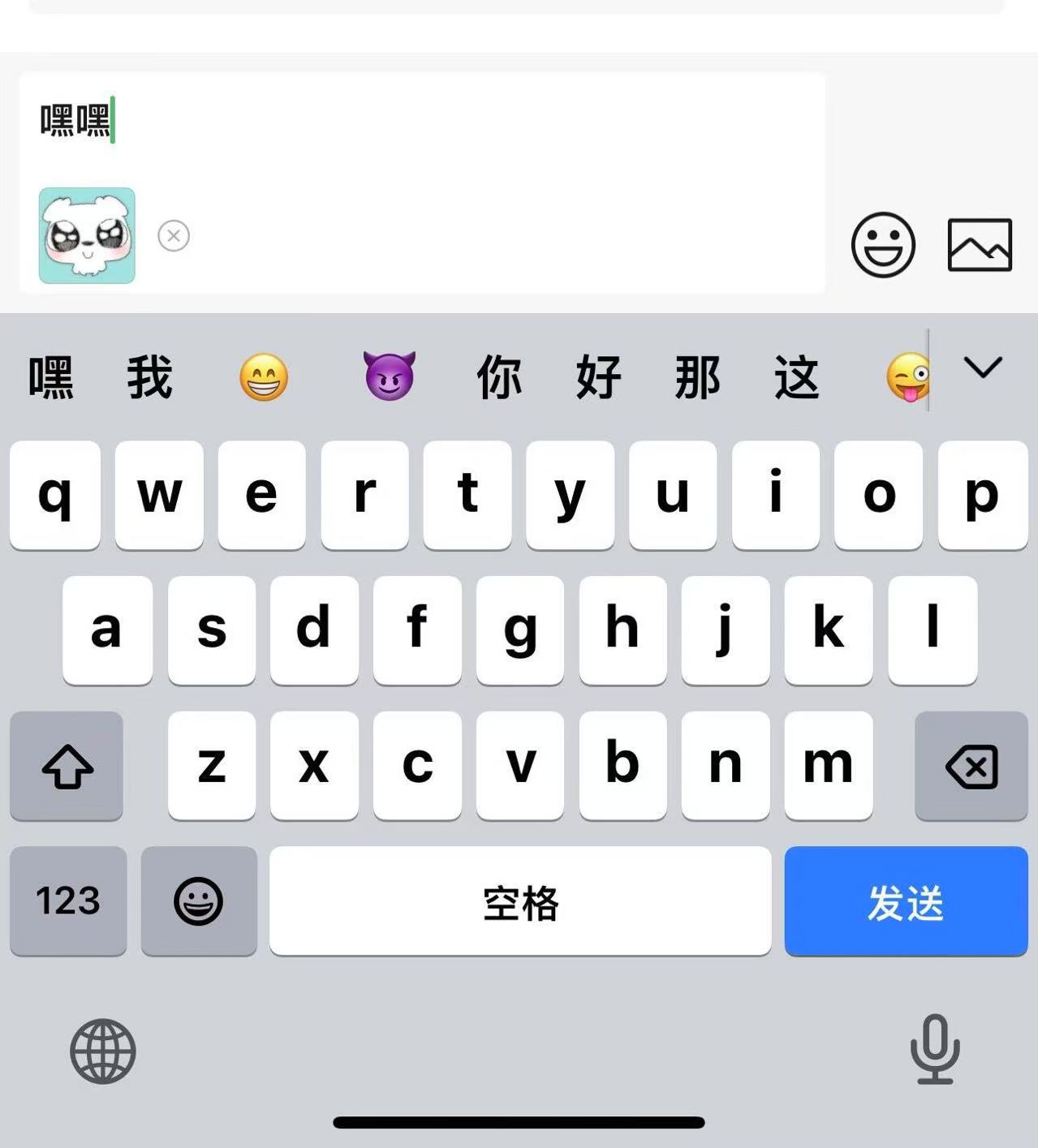Hit the backspace key
This screenshot has height=1148, width=1038.
[x=971, y=767]
